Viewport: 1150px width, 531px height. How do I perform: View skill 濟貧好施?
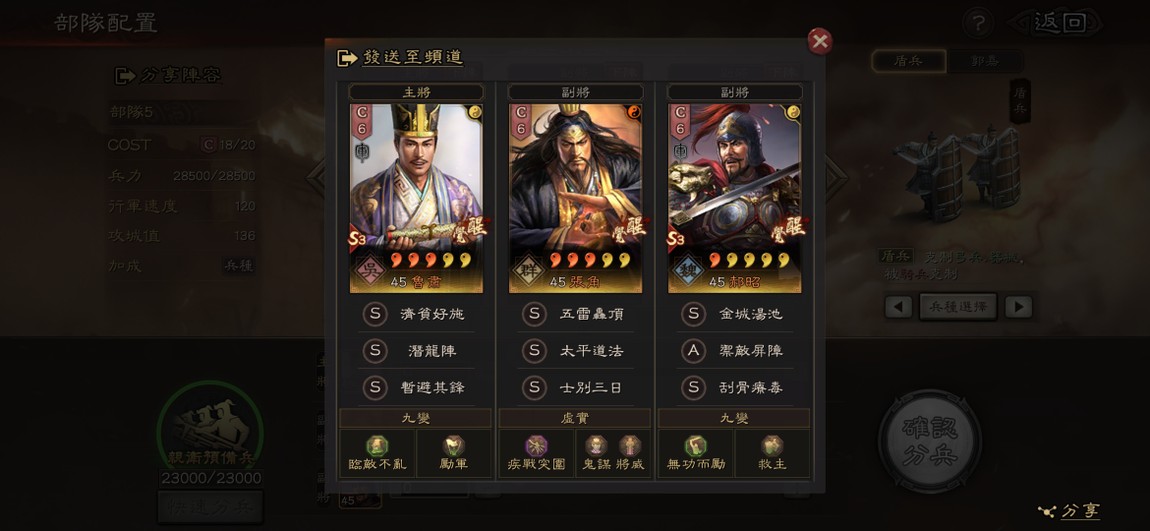(x=416, y=314)
